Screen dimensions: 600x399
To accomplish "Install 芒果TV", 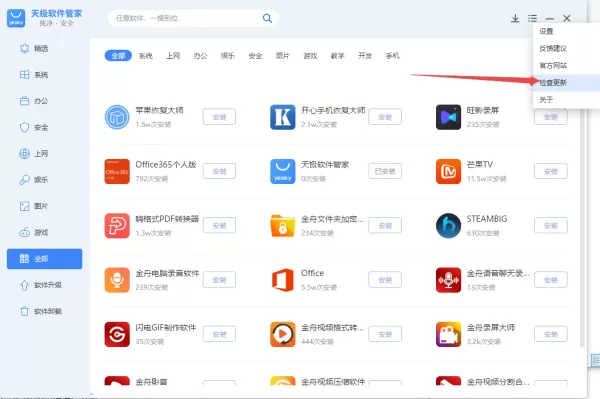I will (551, 171).
